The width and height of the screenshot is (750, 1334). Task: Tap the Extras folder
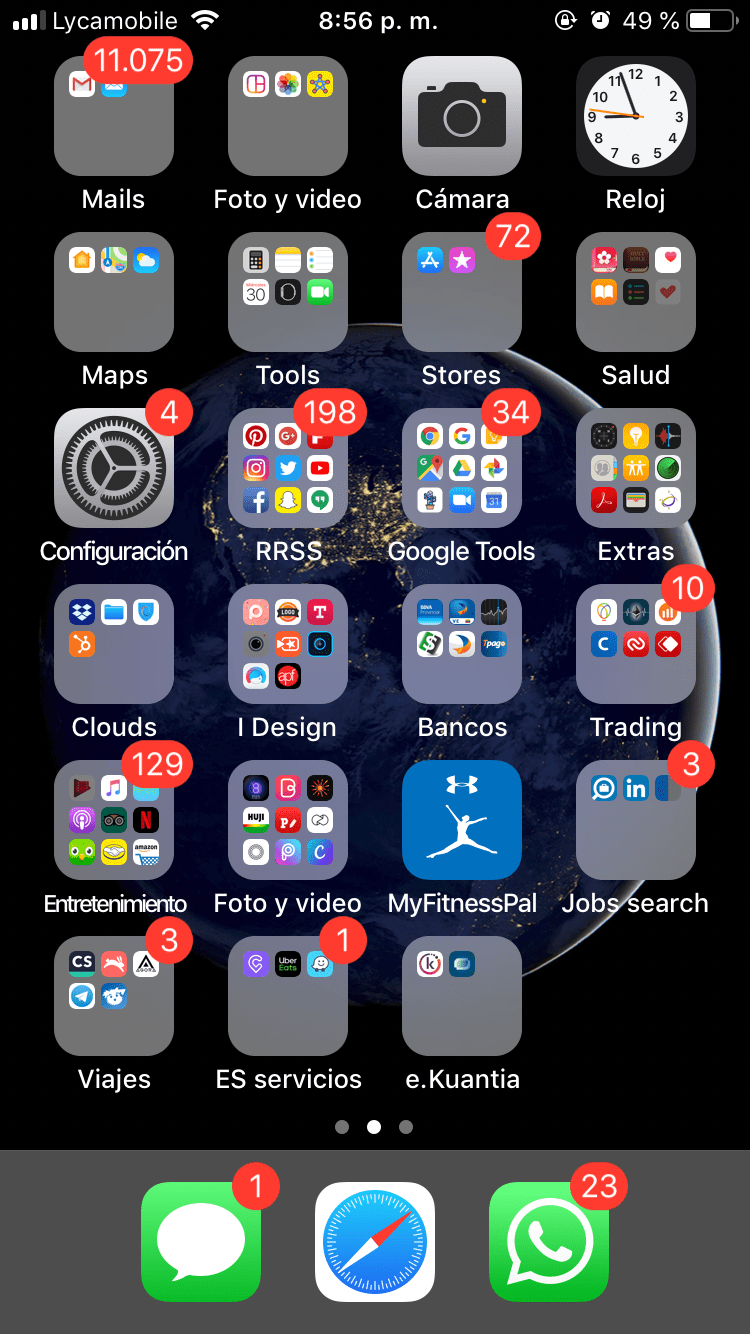pyautogui.click(x=636, y=468)
